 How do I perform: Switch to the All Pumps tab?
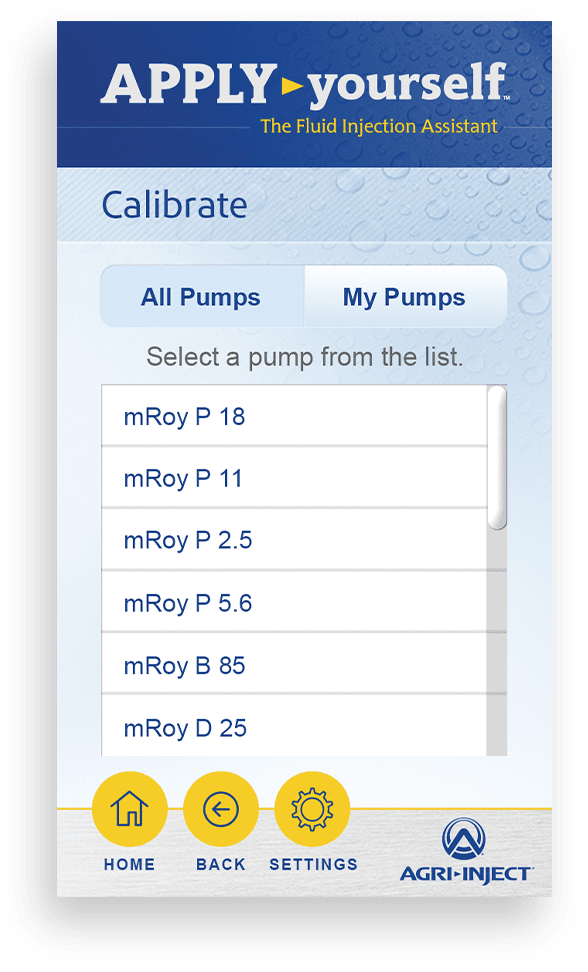tap(202, 296)
